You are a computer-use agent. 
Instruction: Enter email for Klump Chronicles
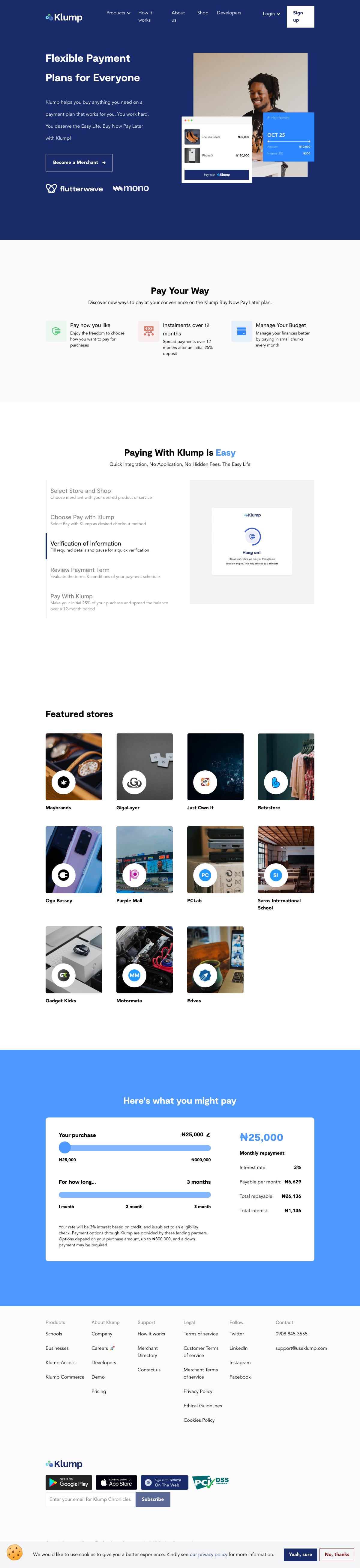click(x=90, y=1499)
